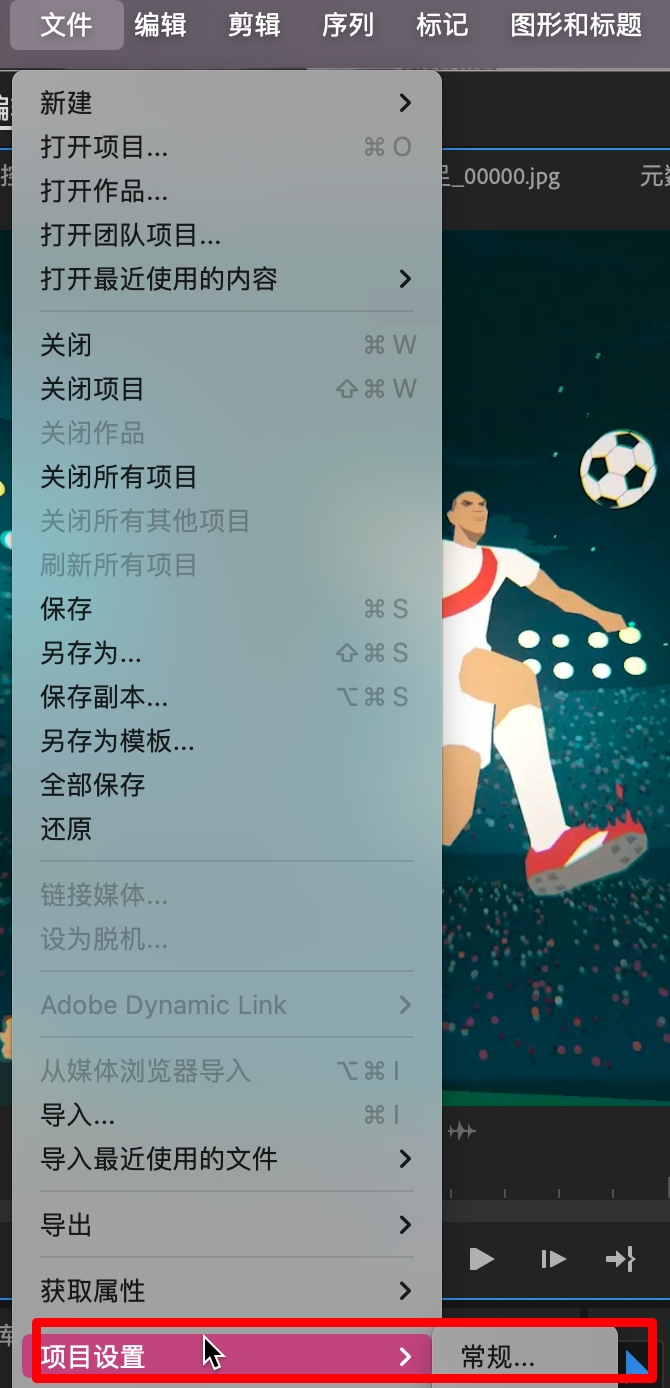Choose 保存副本...
The image size is (670, 1388).
pyautogui.click(x=104, y=697)
